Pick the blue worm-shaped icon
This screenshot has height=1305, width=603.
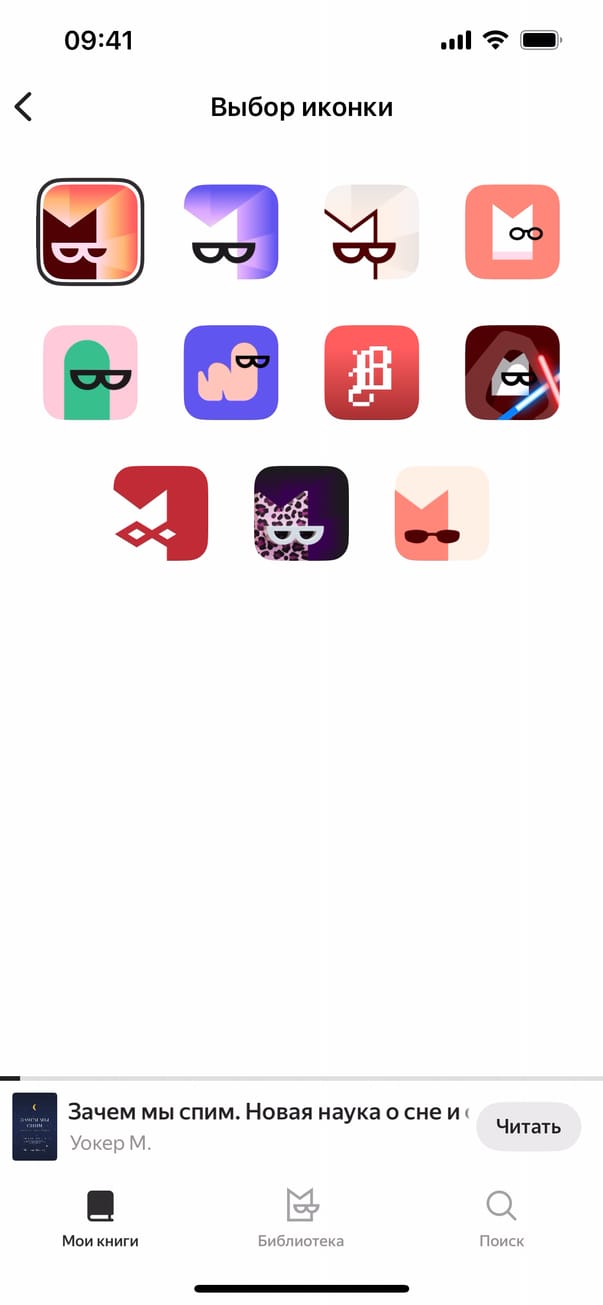231,372
